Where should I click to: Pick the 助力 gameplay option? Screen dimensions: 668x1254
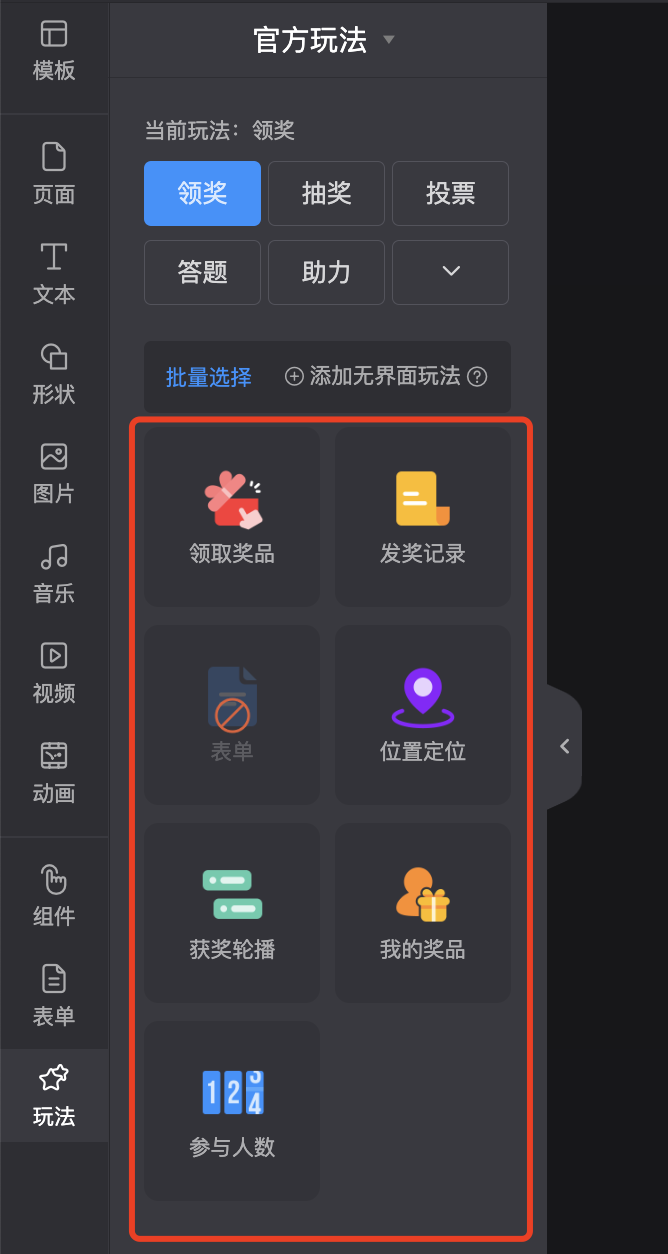point(326,272)
